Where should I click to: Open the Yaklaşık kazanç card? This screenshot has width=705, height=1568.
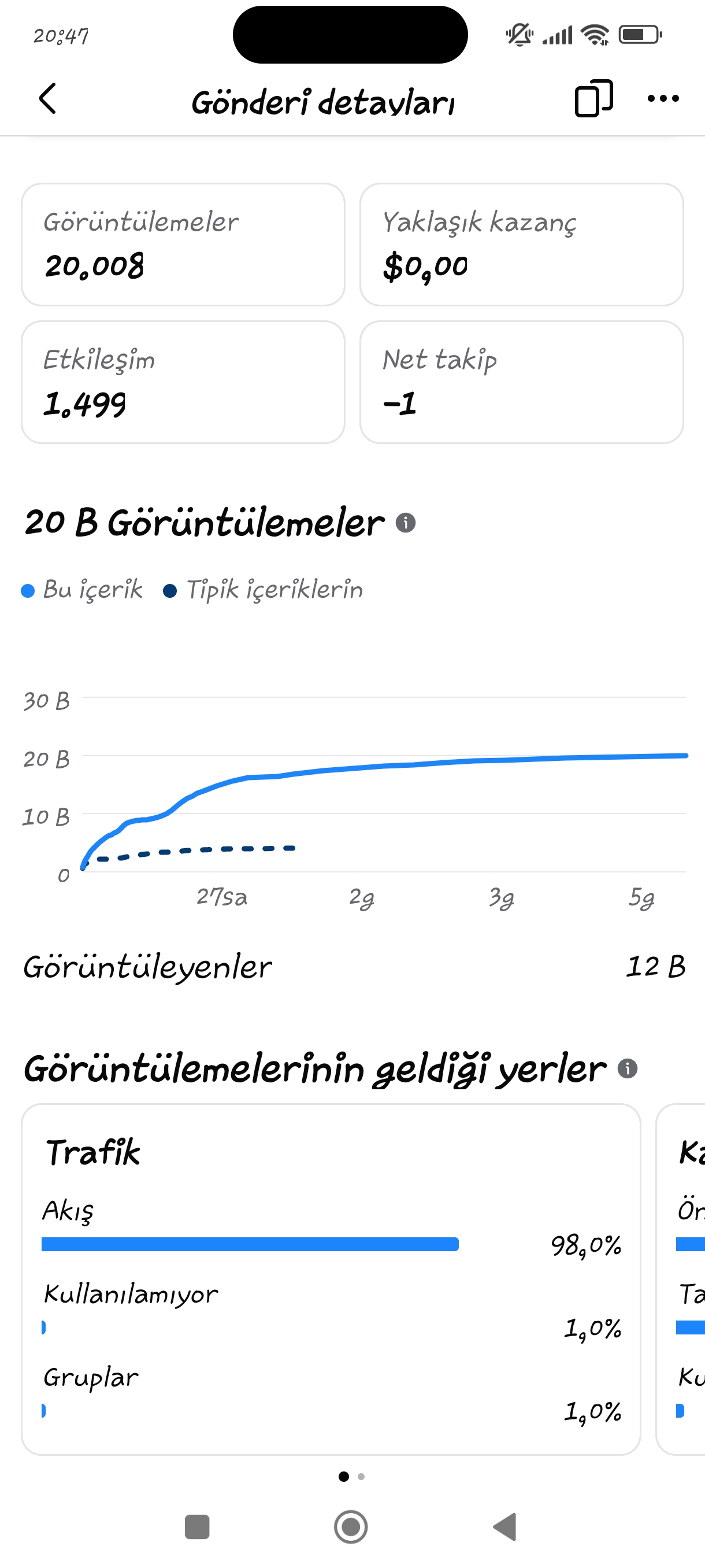pyautogui.click(x=521, y=245)
